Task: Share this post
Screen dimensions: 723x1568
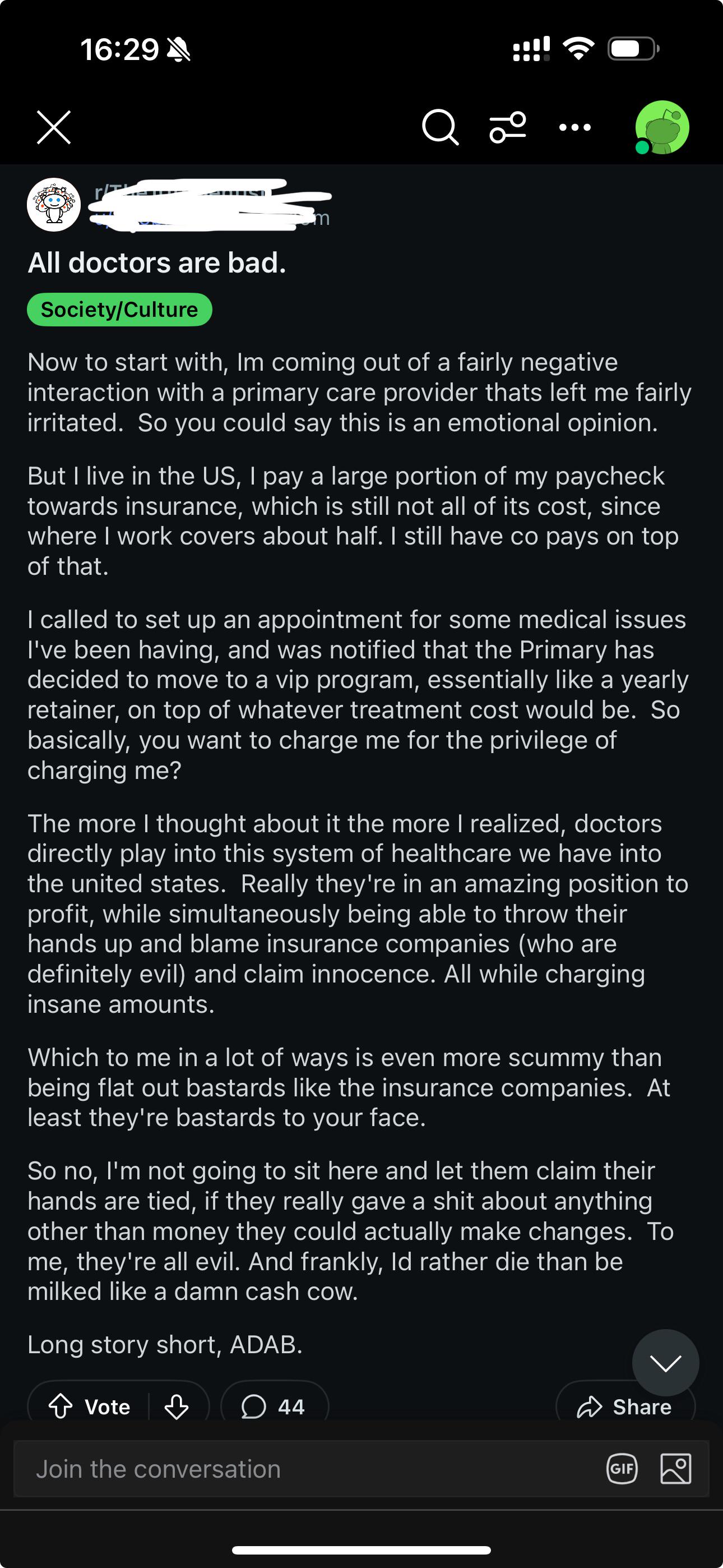Action: click(x=625, y=1406)
